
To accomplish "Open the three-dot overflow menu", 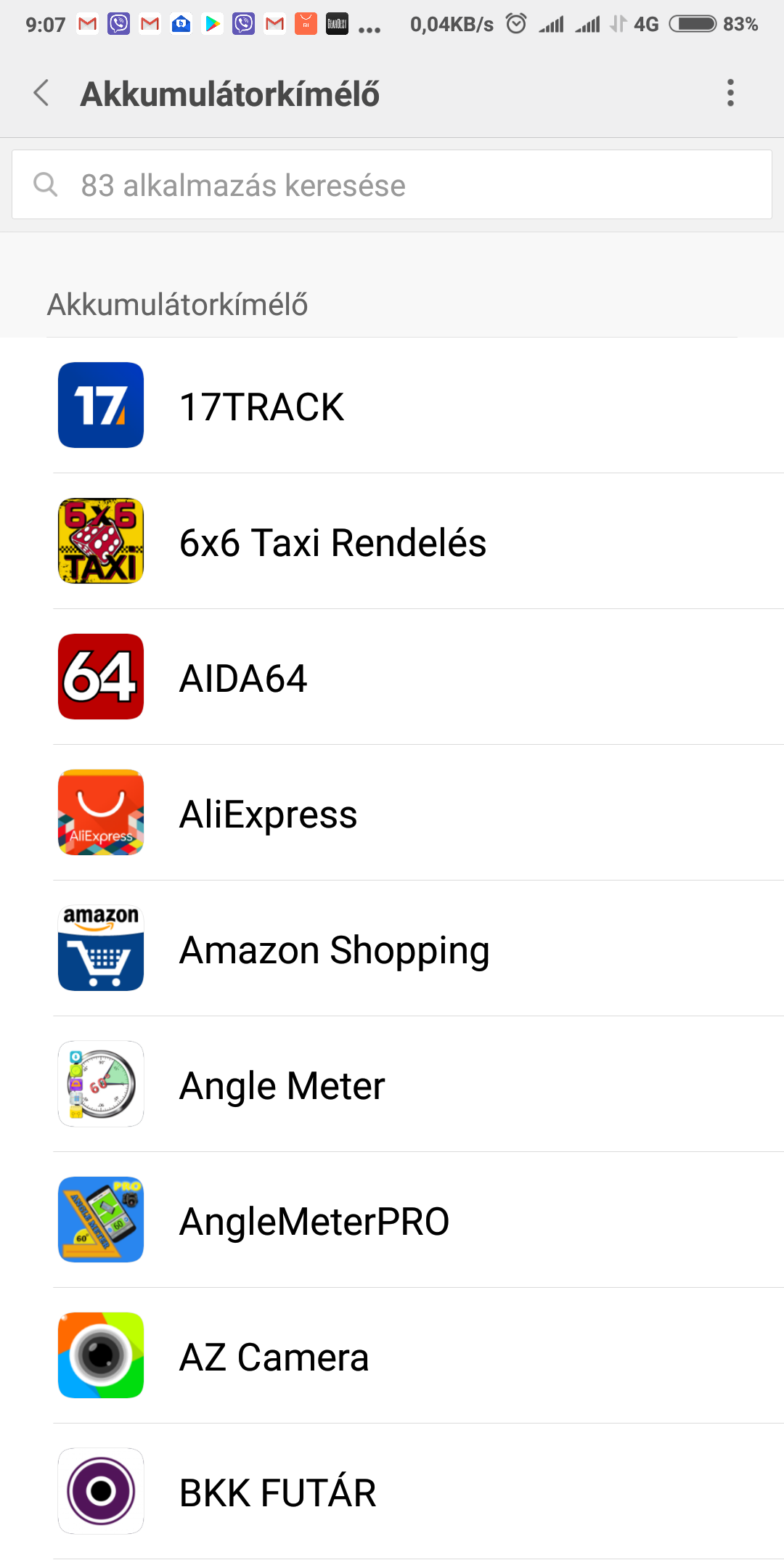I will (x=730, y=93).
